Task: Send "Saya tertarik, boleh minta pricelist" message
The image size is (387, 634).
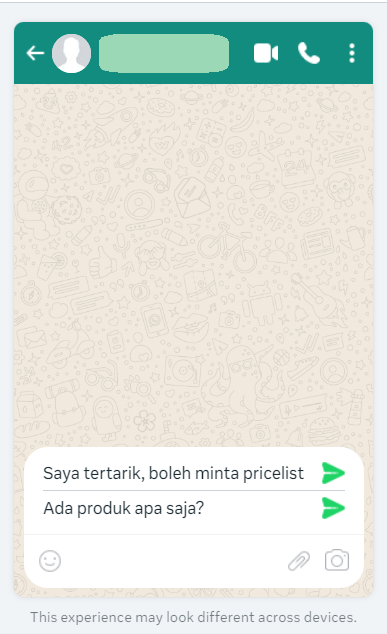Action: click(333, 473)
